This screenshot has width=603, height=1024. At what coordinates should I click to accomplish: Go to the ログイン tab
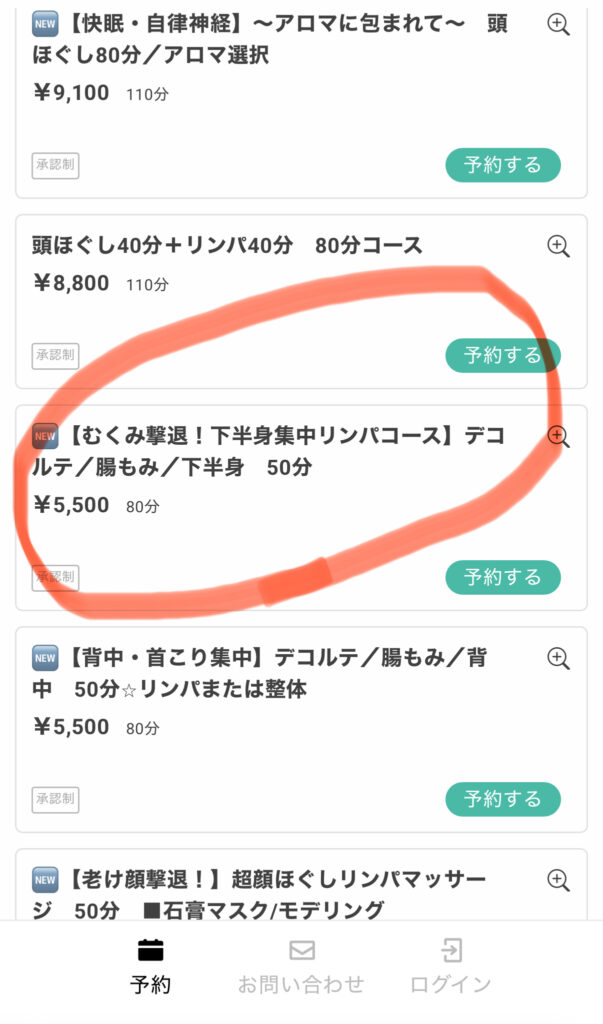452,966
